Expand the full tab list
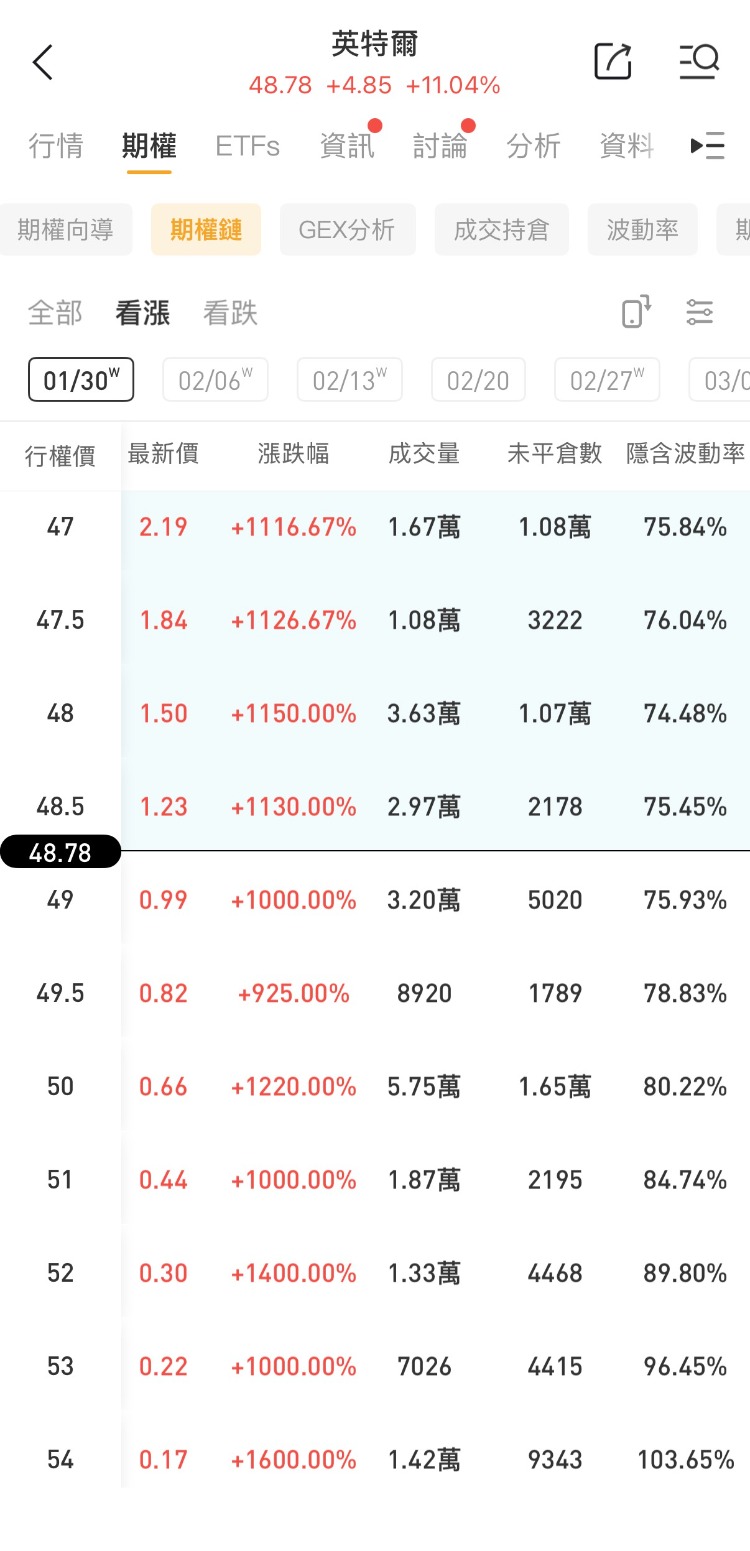The image size is (750, 1551). (708, 146)
